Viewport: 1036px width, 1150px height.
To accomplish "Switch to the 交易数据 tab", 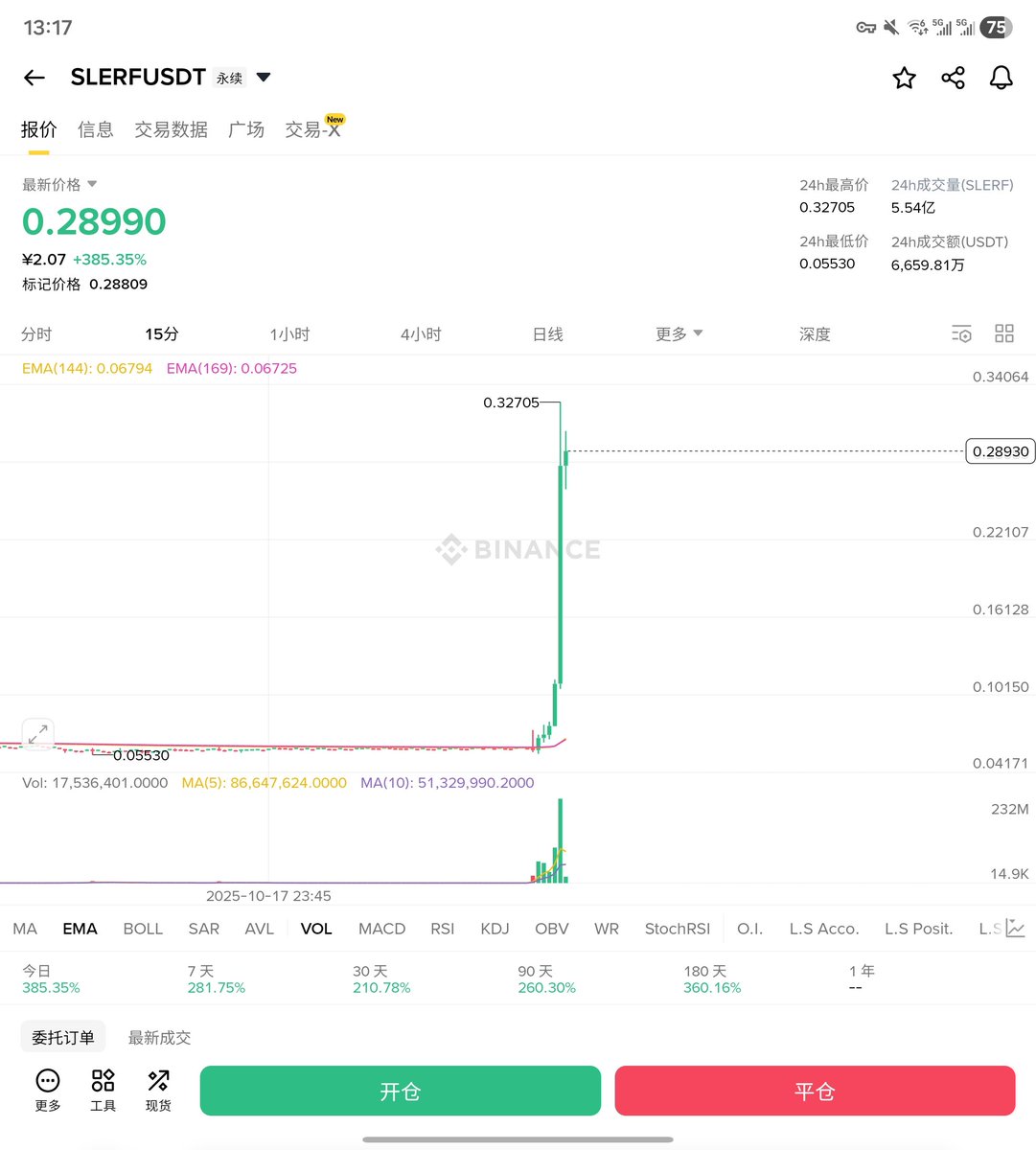I will click(171, 129).
